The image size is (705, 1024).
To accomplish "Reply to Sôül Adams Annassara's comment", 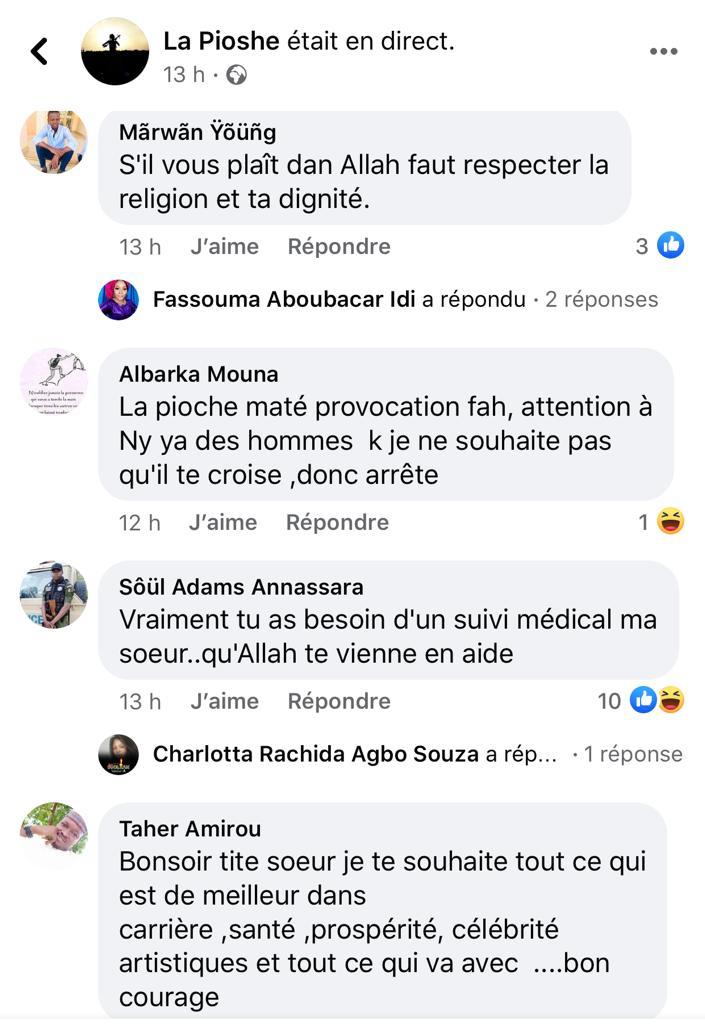I will tap(339, 701).
